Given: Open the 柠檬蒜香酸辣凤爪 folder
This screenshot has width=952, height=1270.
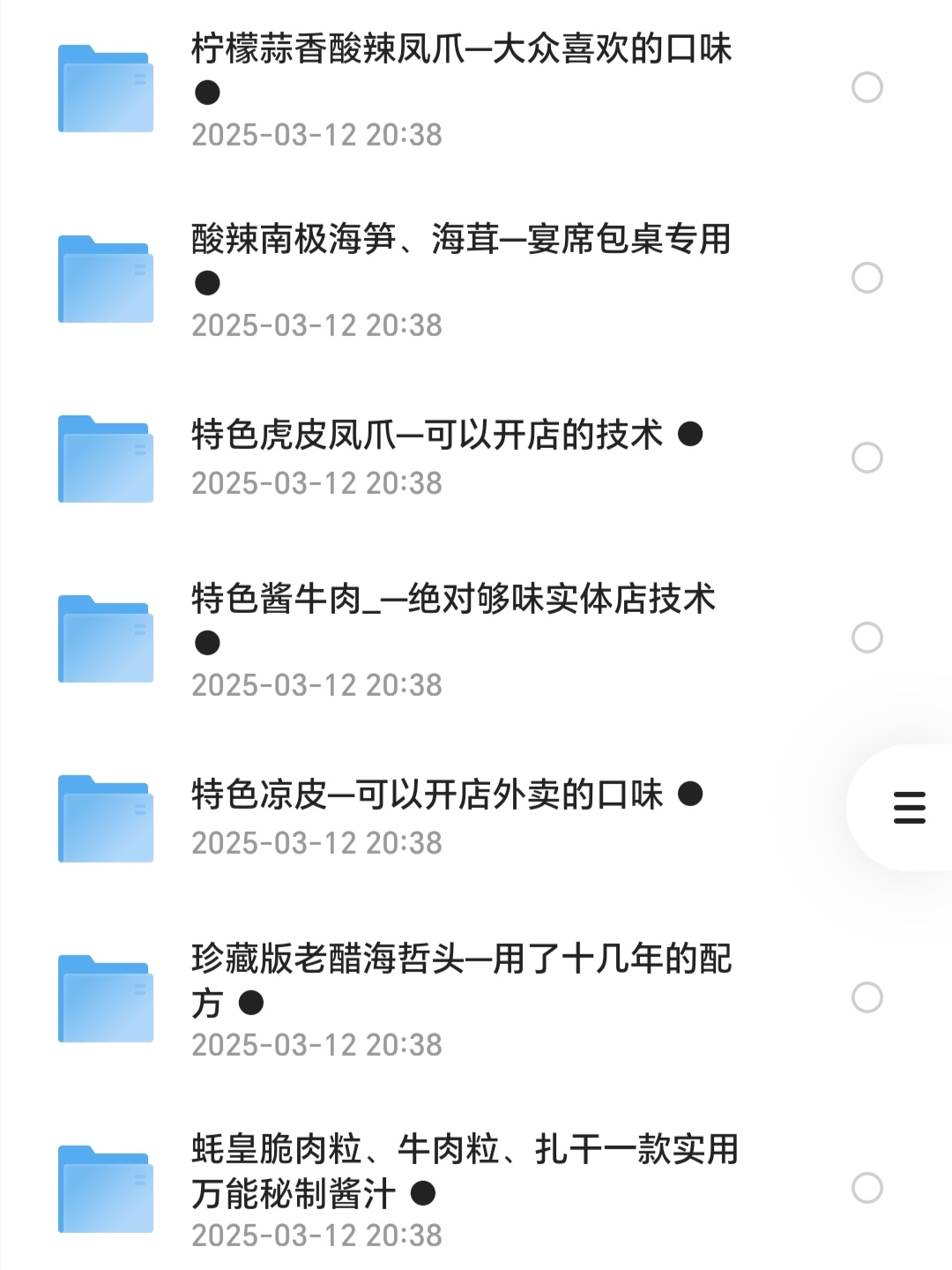Looking at the screenshot, I should pos(460,50).
